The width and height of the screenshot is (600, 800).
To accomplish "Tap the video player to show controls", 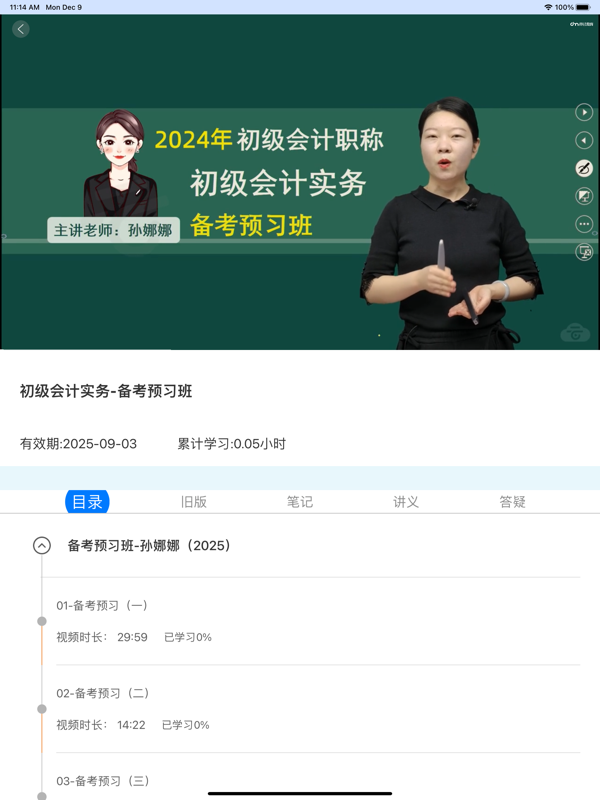I will (300, 182).
